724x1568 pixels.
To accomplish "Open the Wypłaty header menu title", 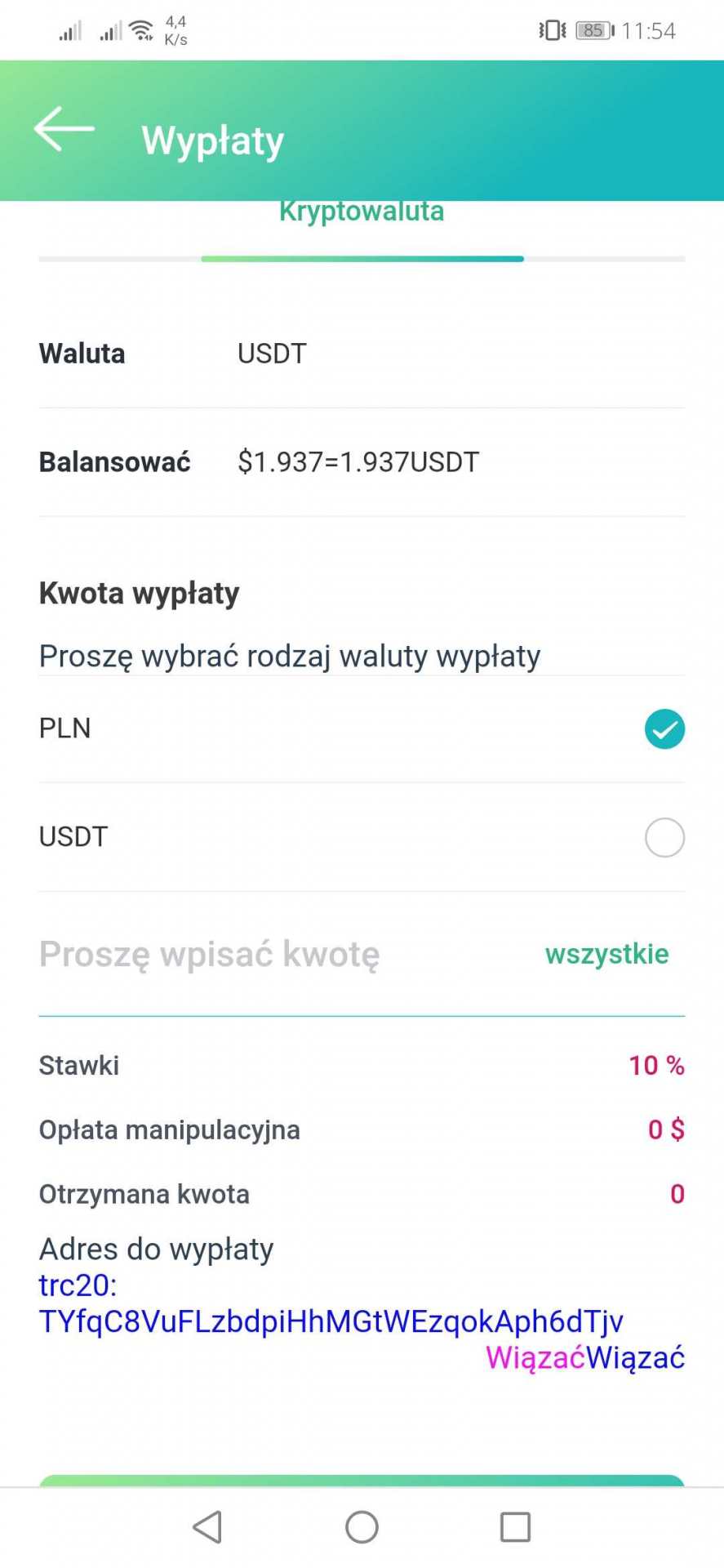I will coord(212,139).
